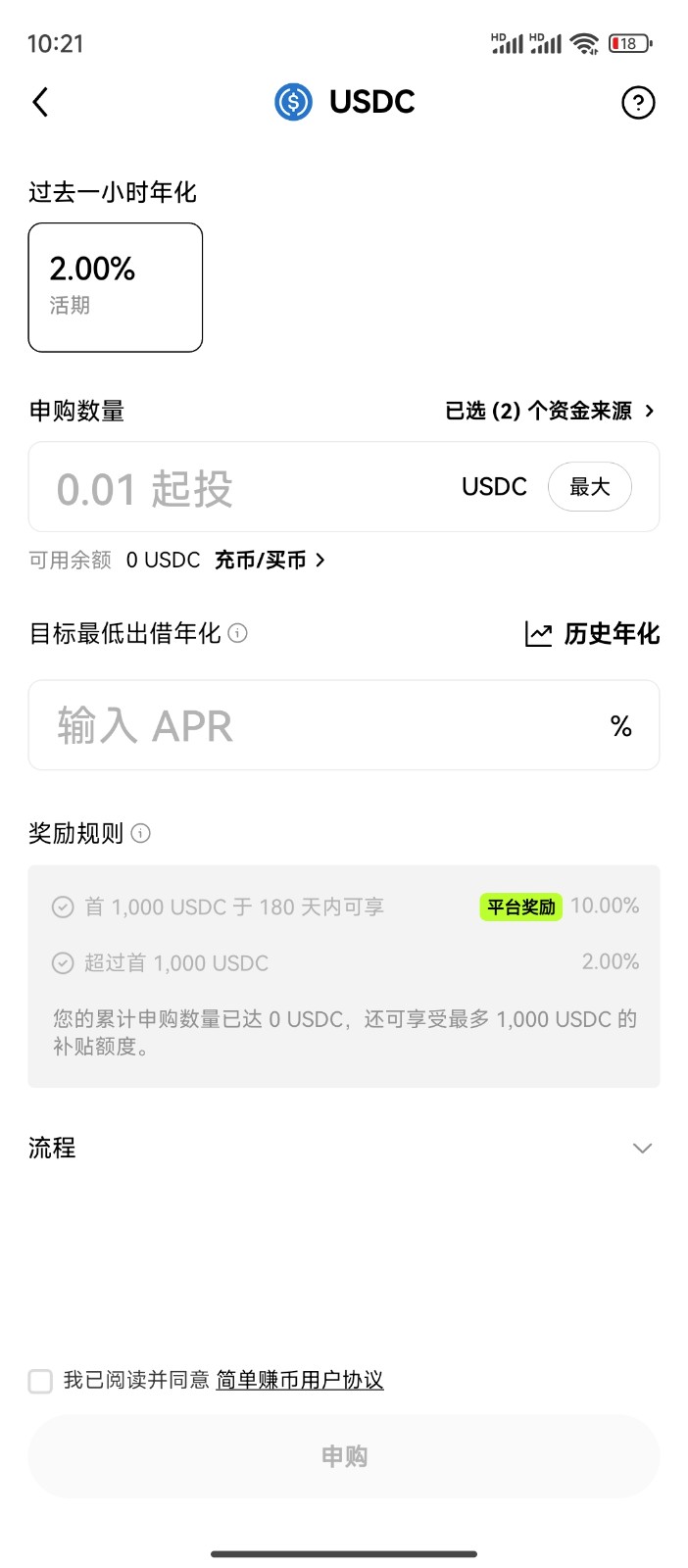This screenshot has width=688, height=1568.
Task: Tap the 最大 button
Action: pos(589,487)
